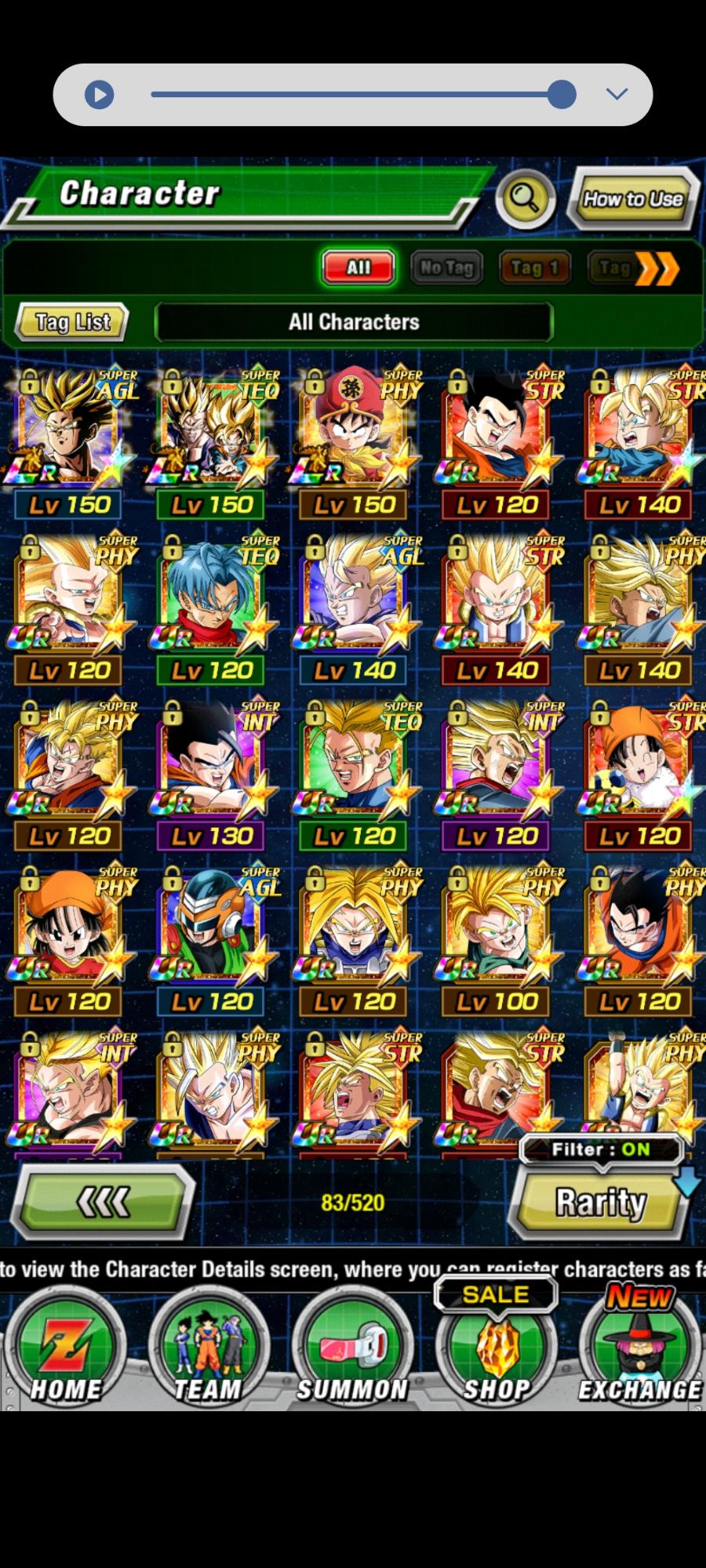Go to the Home menu

(66, 1350)
